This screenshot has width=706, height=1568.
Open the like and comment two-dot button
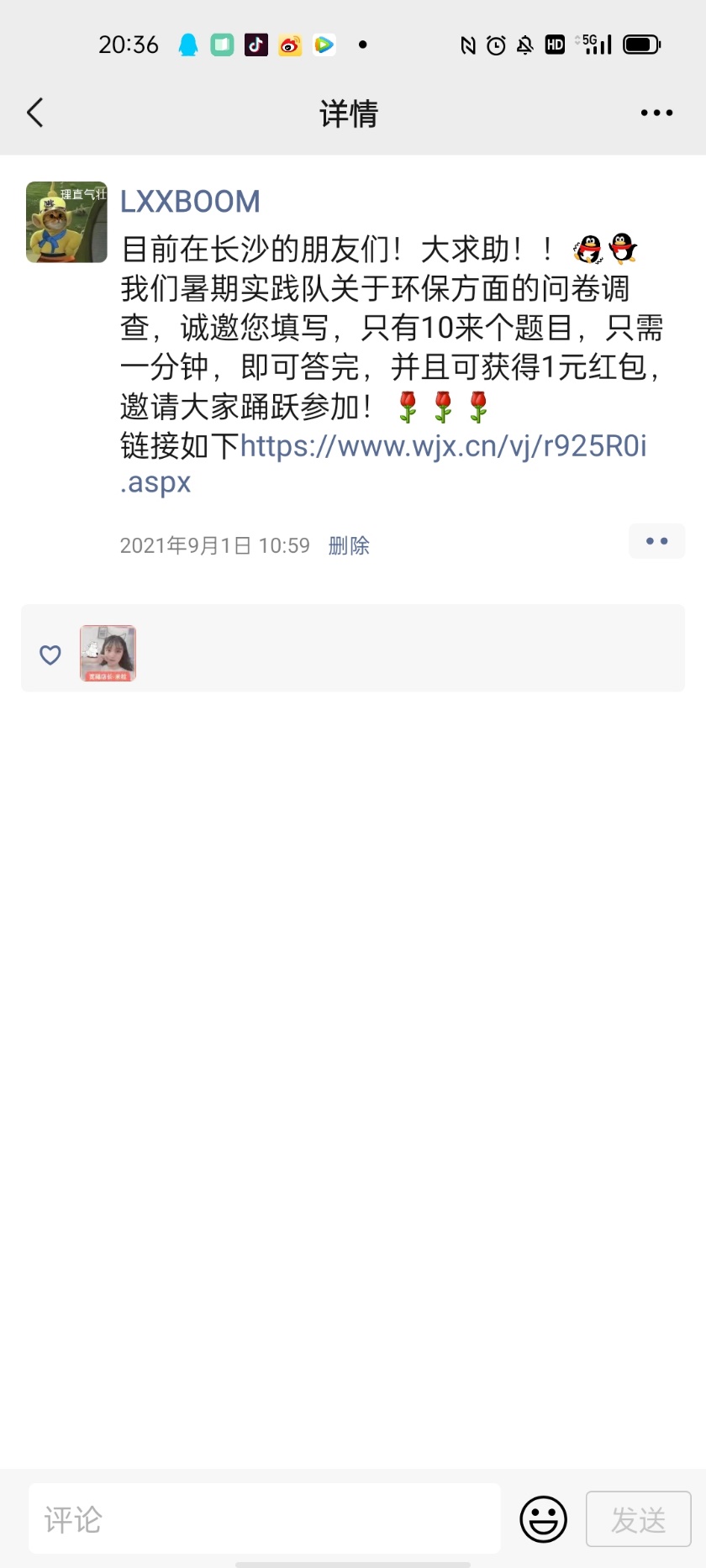coord(656,542)
